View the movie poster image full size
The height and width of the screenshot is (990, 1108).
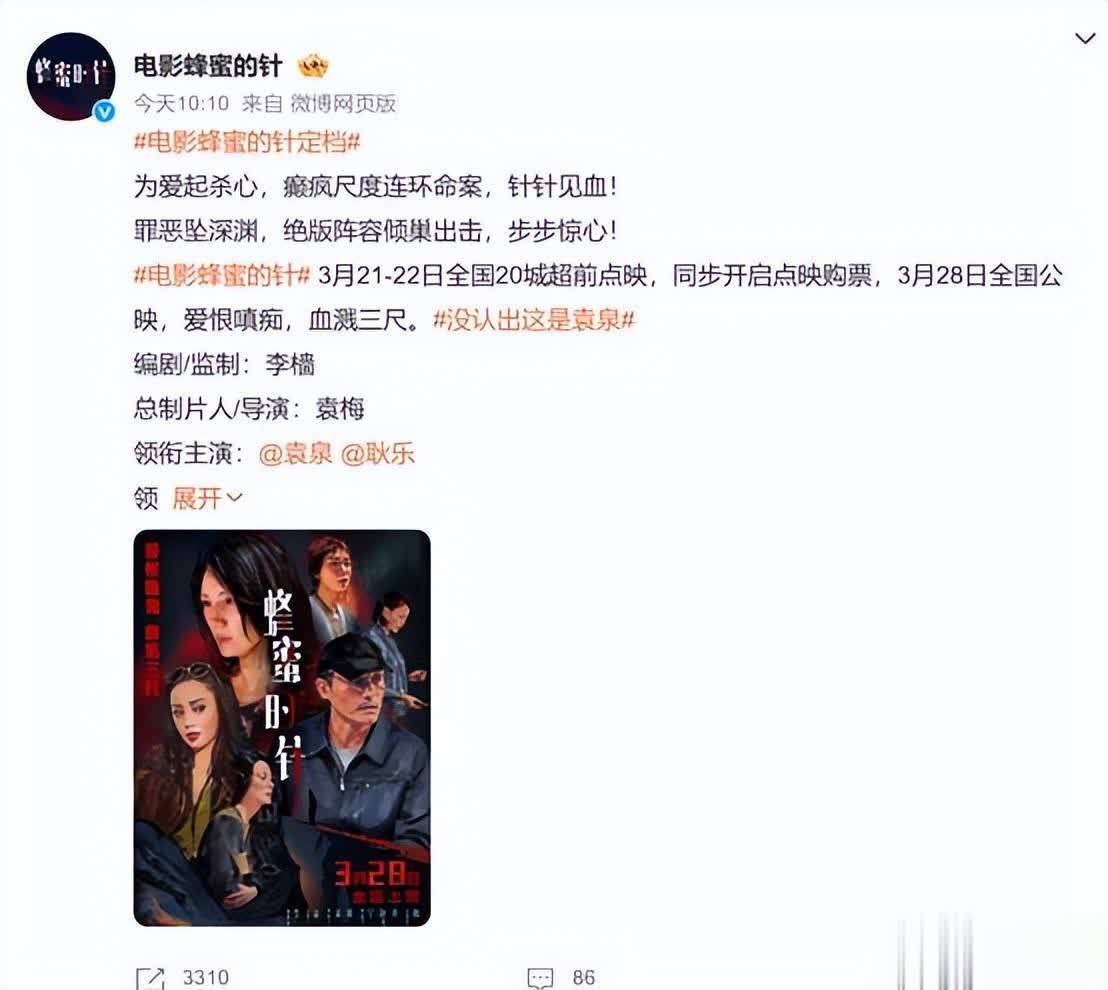click(x=282, y=727)
